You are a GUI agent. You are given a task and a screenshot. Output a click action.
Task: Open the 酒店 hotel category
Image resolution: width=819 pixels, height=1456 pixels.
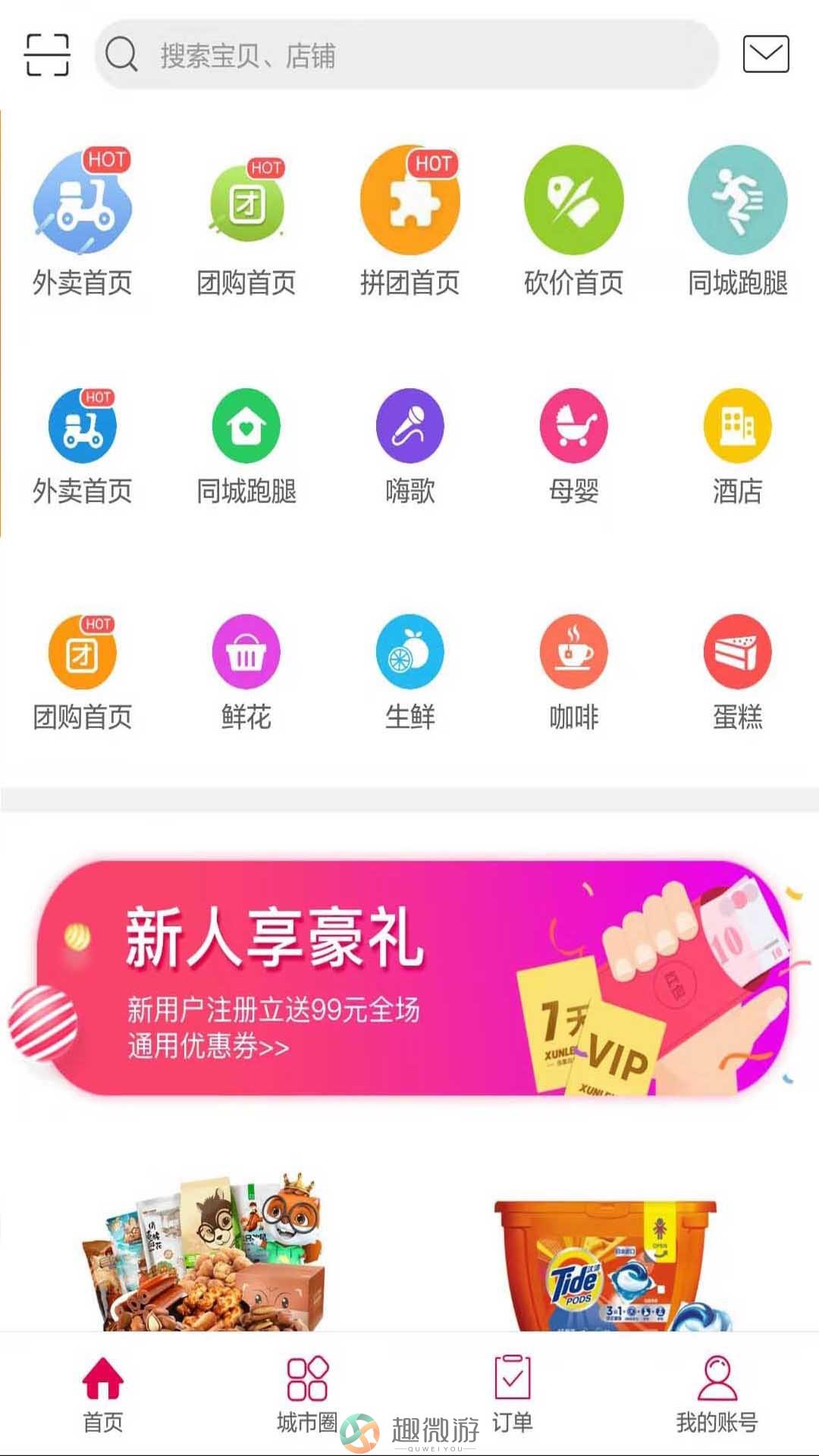738,447
